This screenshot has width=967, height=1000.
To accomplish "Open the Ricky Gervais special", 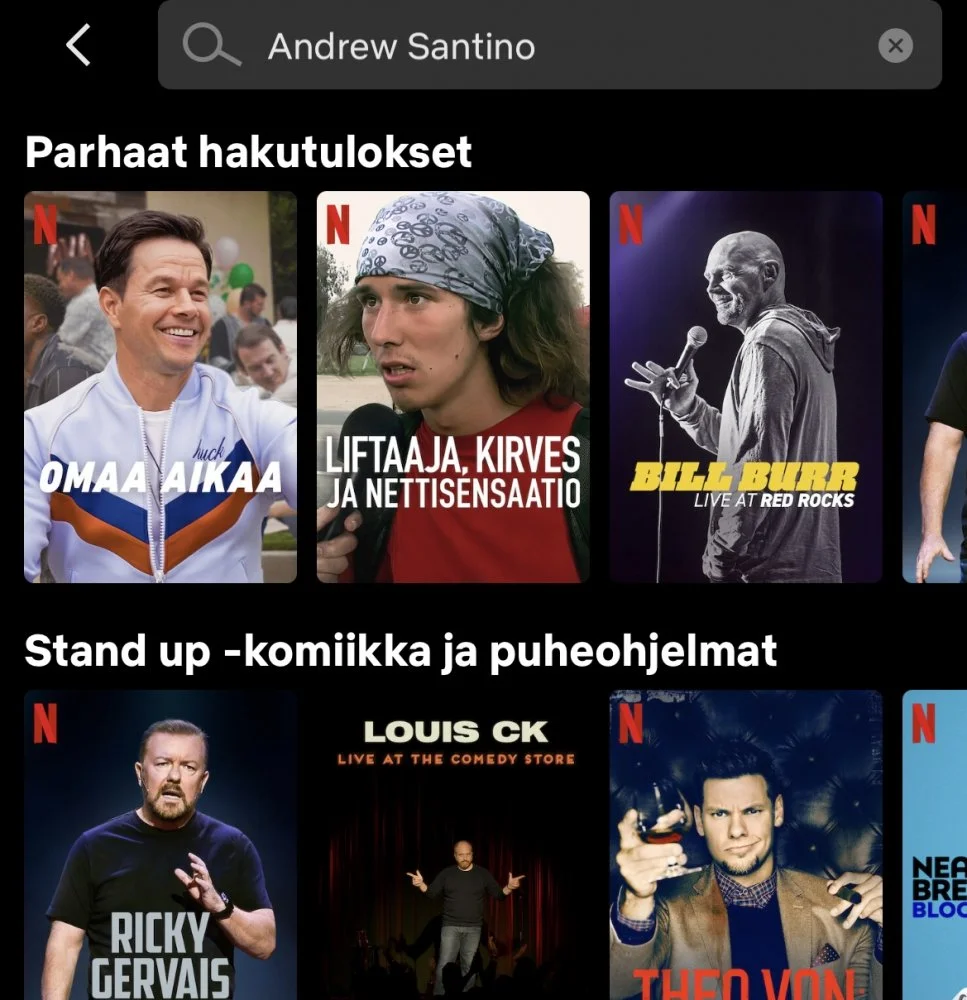I will click(x=160, y=845).
